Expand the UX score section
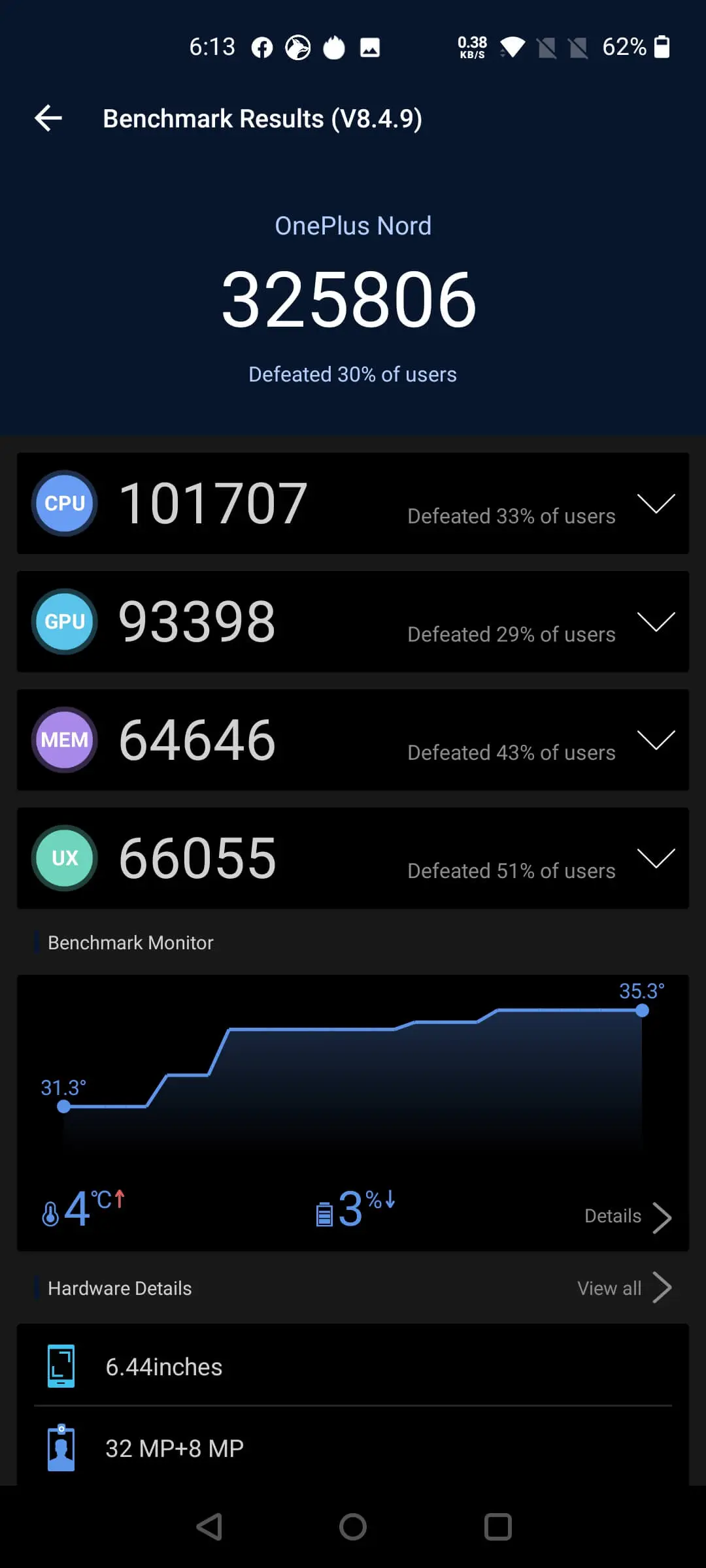706x1568 pixels. [x=656, y=858]
